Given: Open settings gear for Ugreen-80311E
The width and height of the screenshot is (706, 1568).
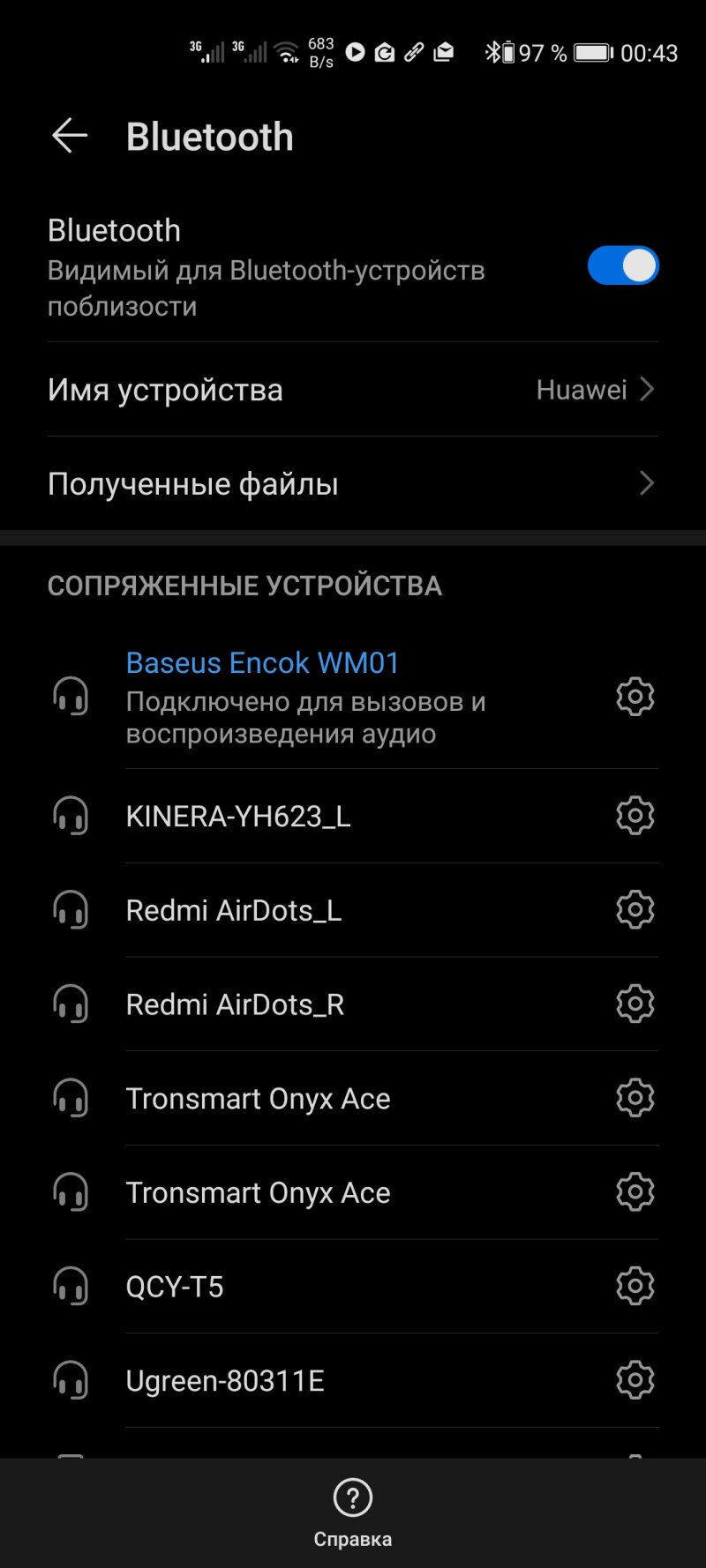Looking at the screenshot, I should (x=635, y=1380).
